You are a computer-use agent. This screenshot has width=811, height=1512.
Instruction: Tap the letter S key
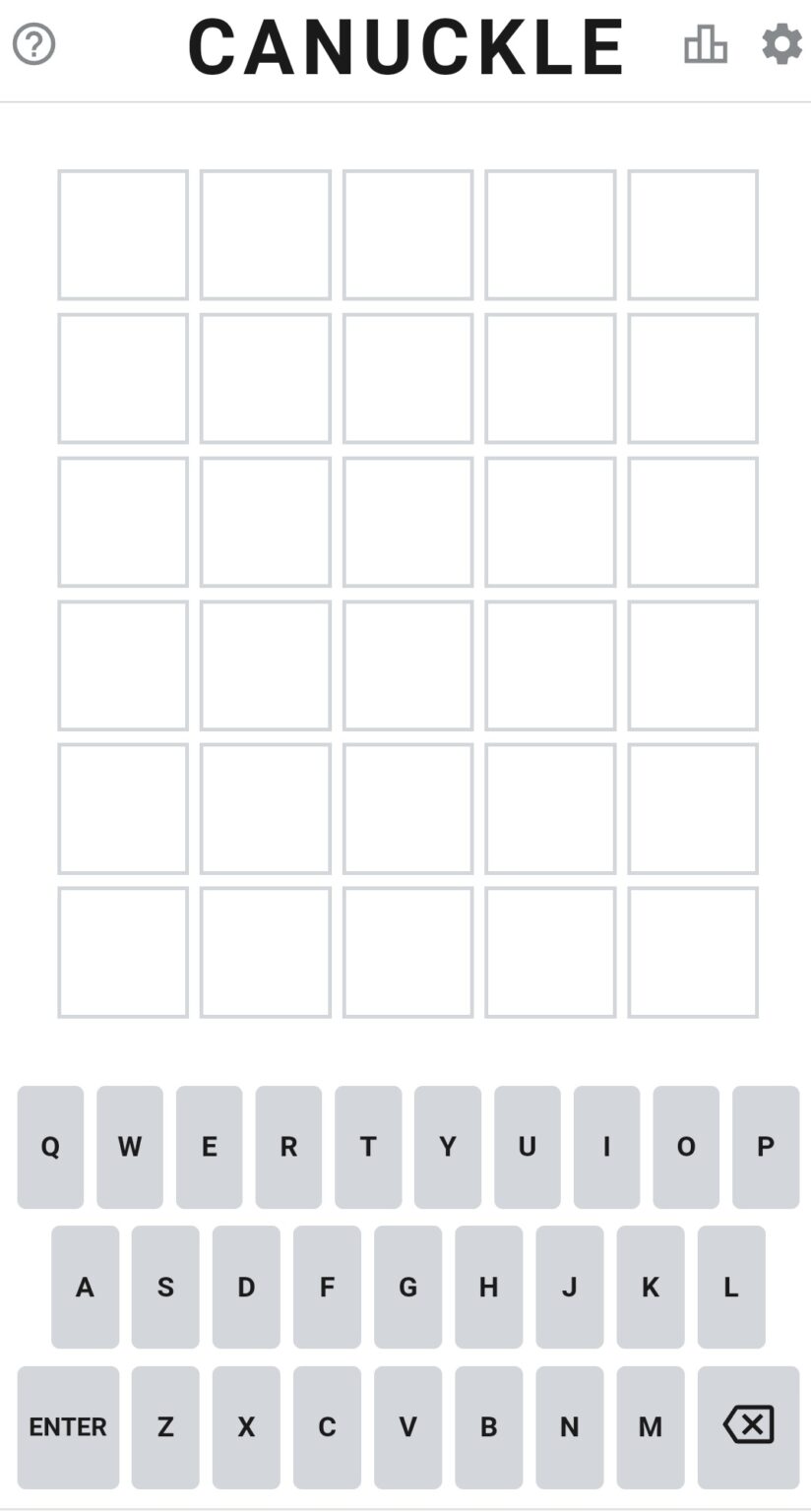[x=165, y=1287]
